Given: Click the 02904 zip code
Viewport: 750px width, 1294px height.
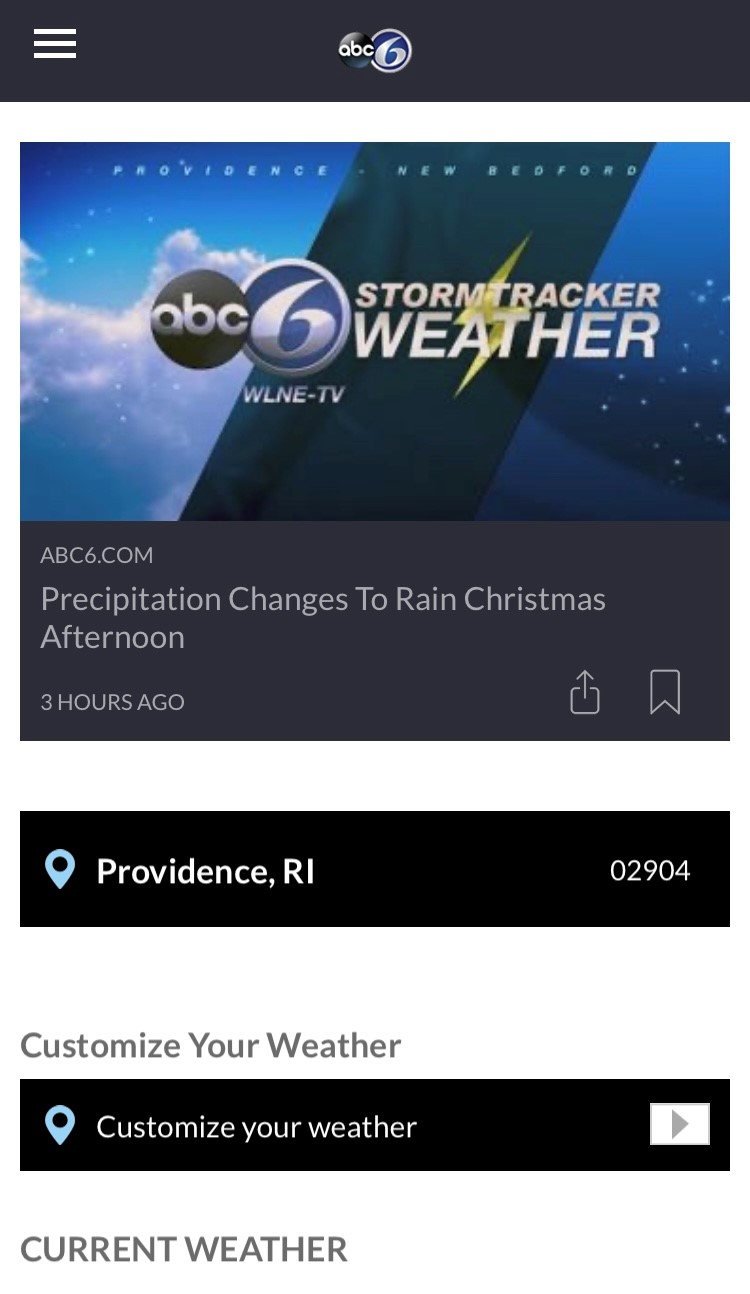Looking at the screenshot, I should [650, 870].
